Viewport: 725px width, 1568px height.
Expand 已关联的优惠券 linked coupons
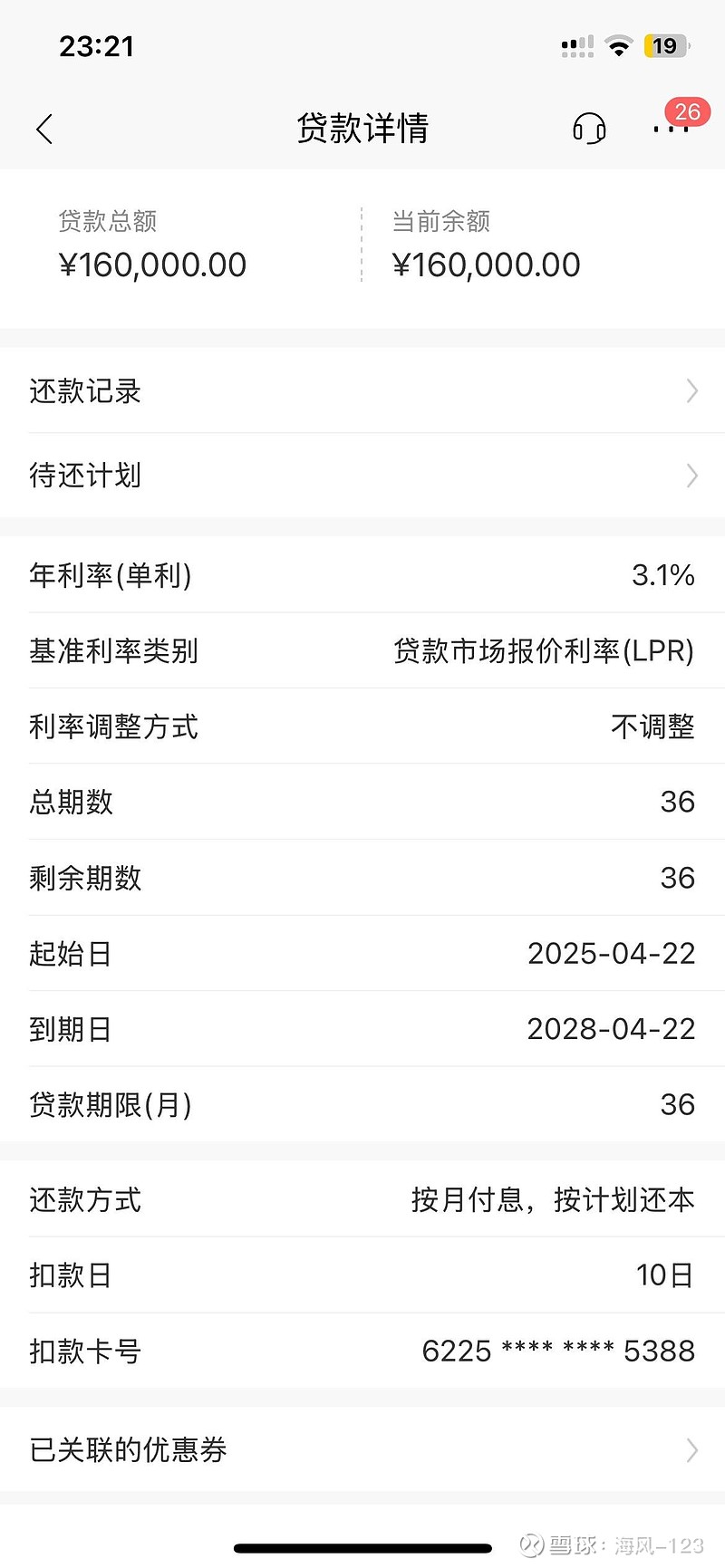[x=362, y=1450]
